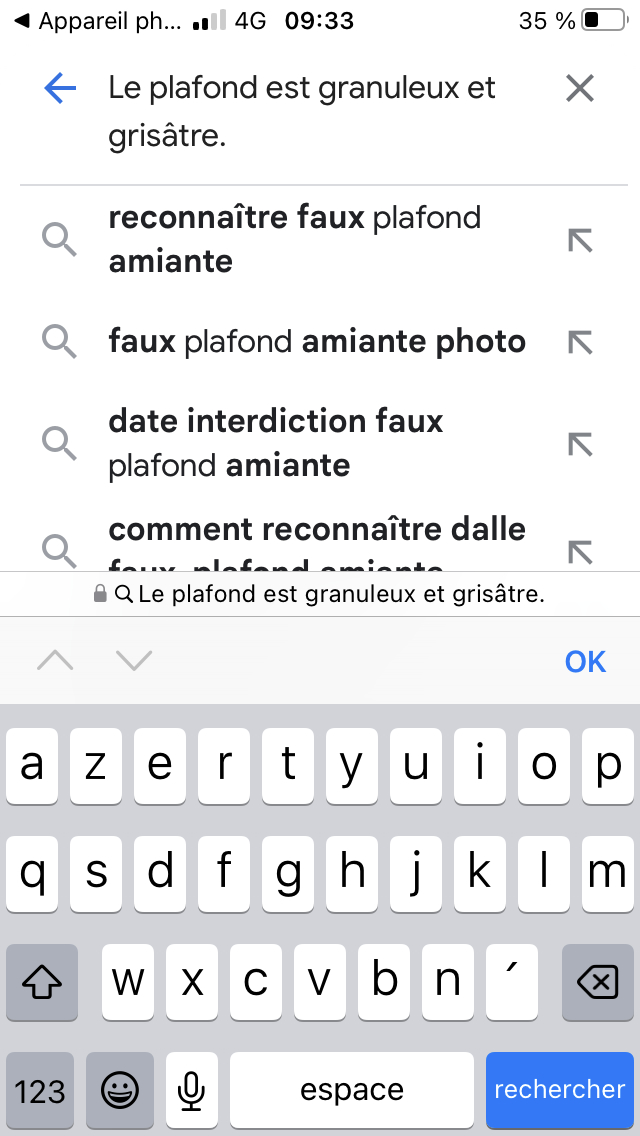Switch keyboard to 123 numbers layout
This screenshot has width=640, height=1136.
(x=40, y=1090)
